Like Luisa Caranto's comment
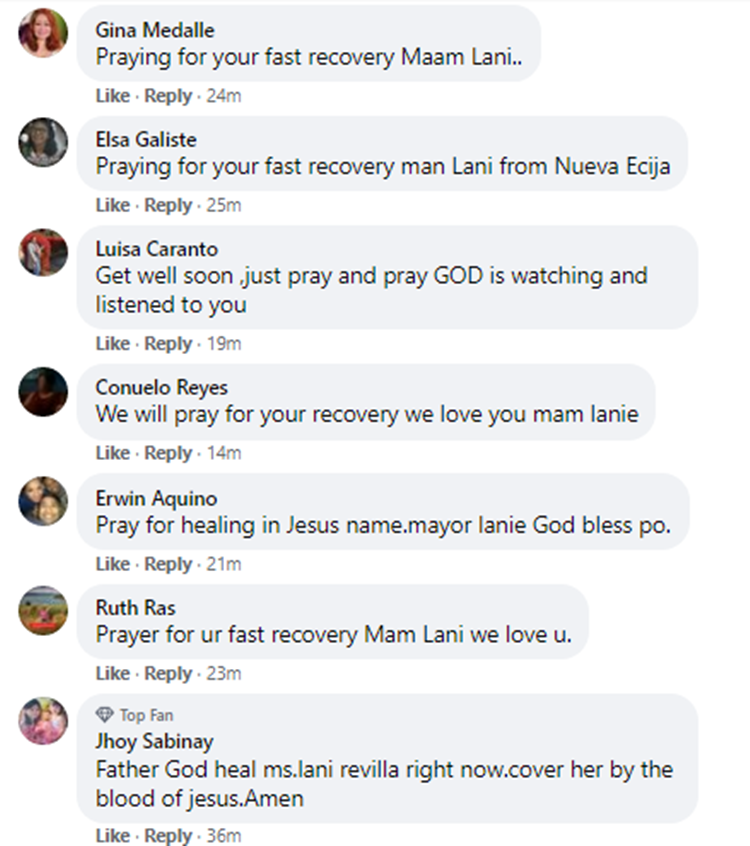This screenshot has height=846, width=750. coord(112,343)
